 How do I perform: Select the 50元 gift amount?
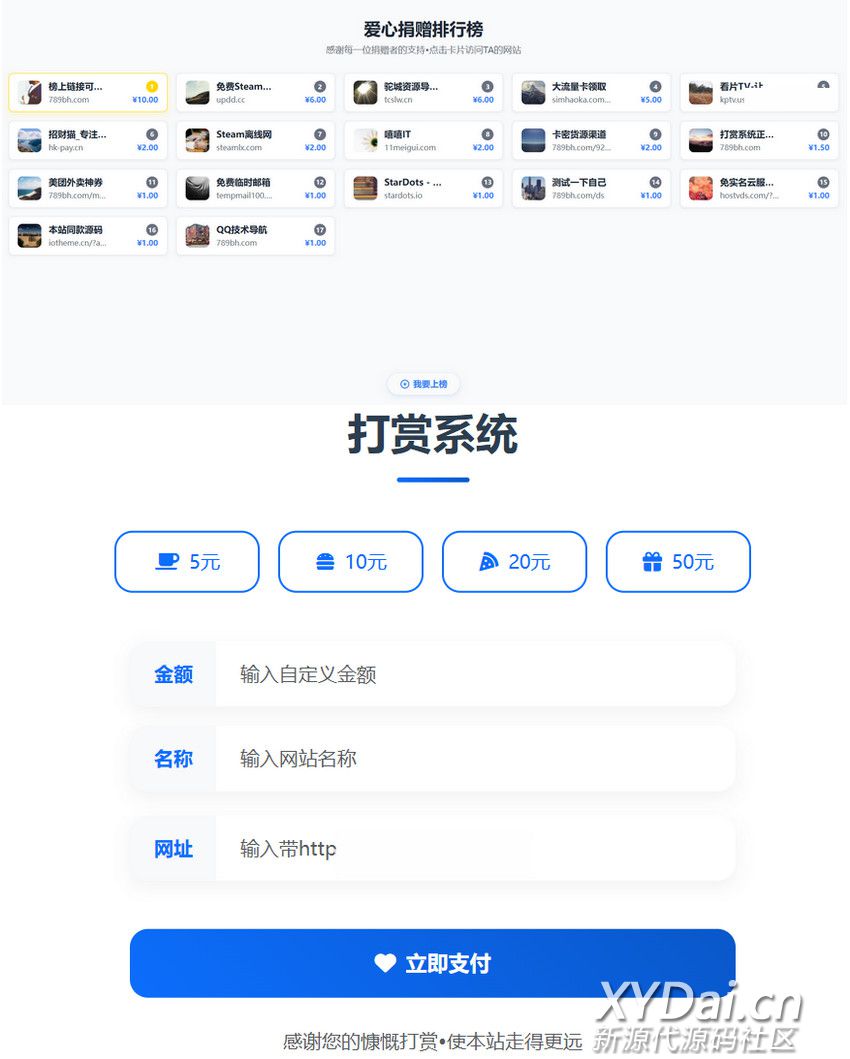click(678, 562)
